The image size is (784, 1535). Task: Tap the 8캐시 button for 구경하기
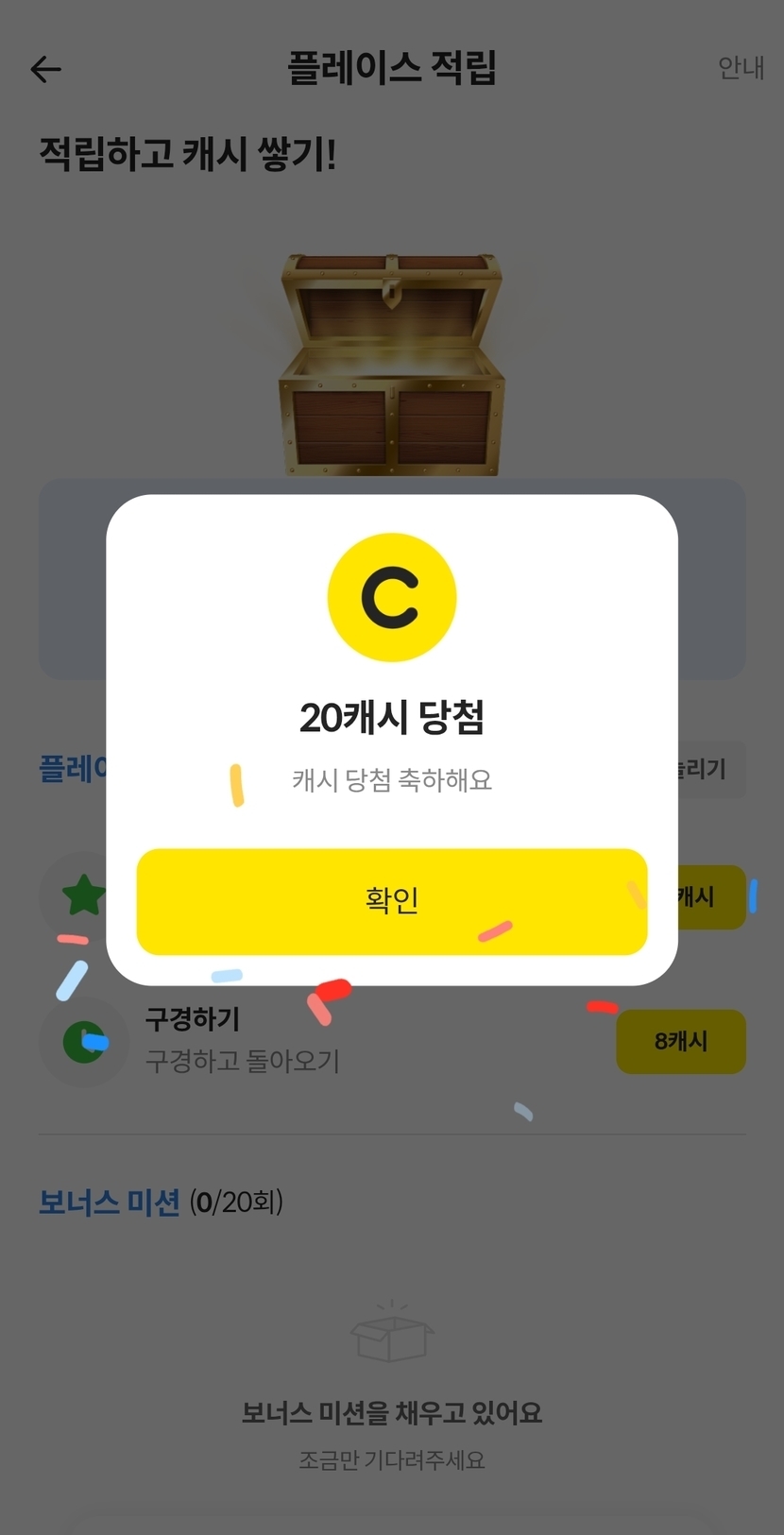click(680, 1041)
